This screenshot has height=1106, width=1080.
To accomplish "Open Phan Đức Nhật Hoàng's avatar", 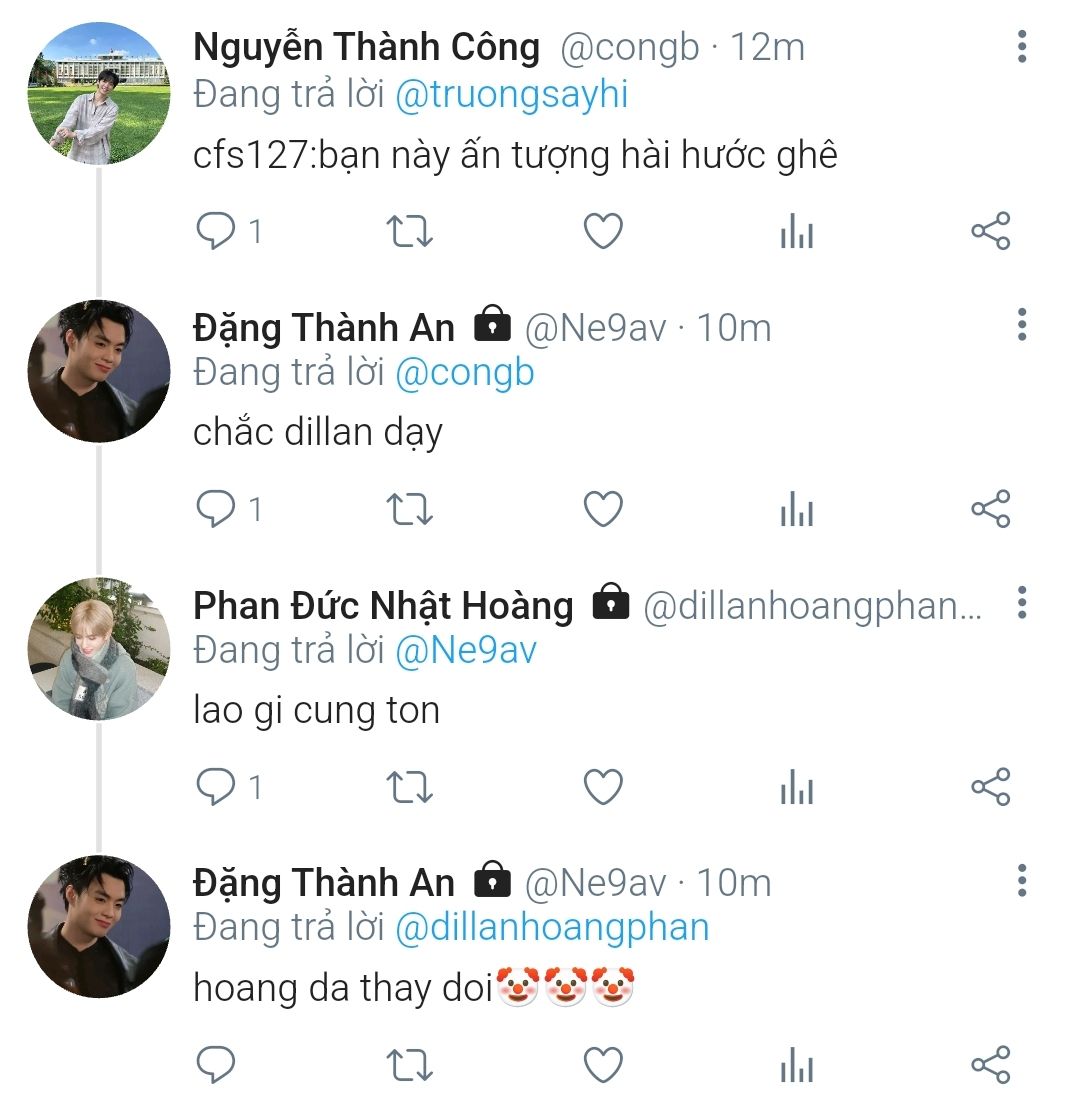I will tap(98, 649).
